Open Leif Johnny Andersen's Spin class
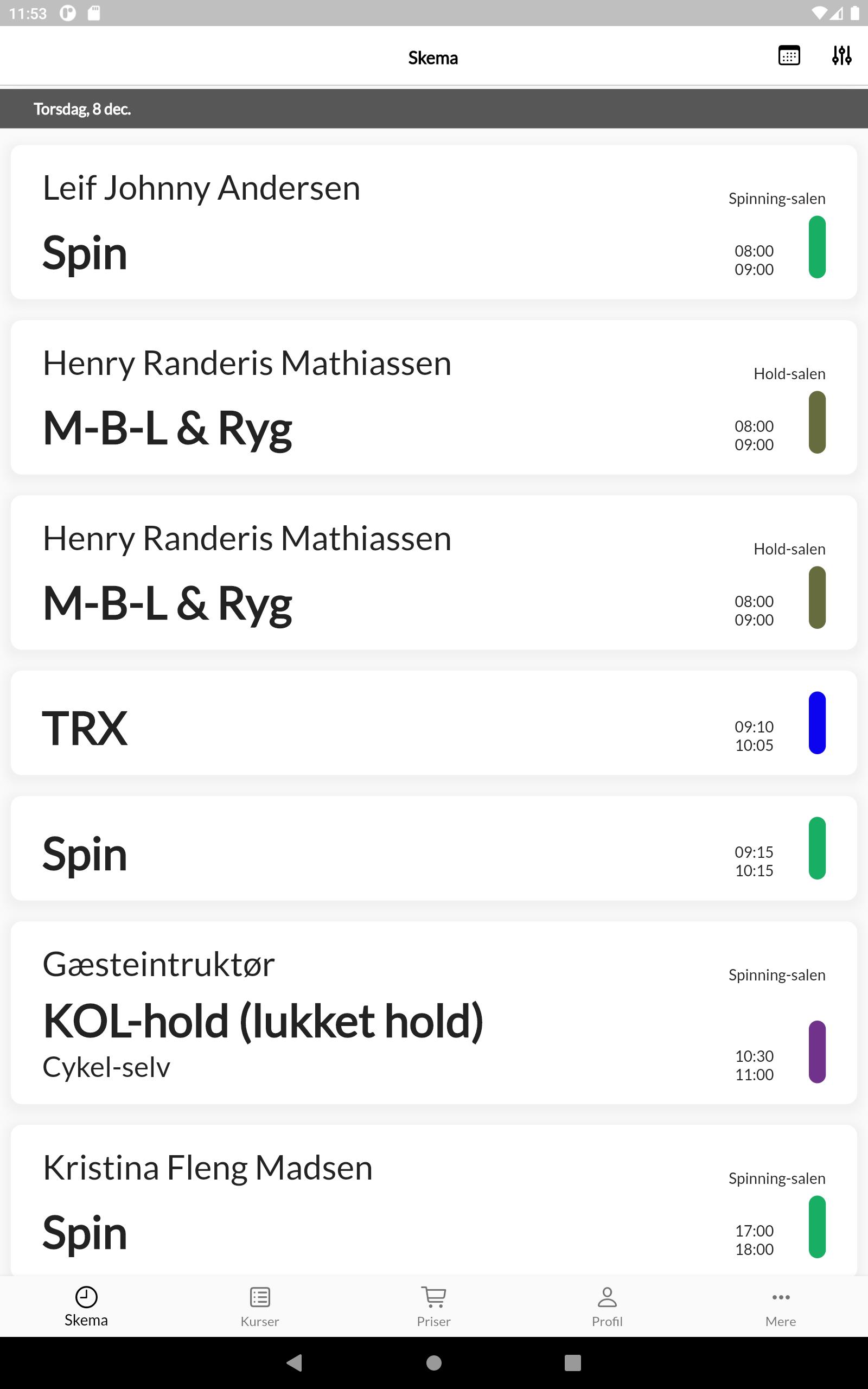868x1389 pixels. 434,222
